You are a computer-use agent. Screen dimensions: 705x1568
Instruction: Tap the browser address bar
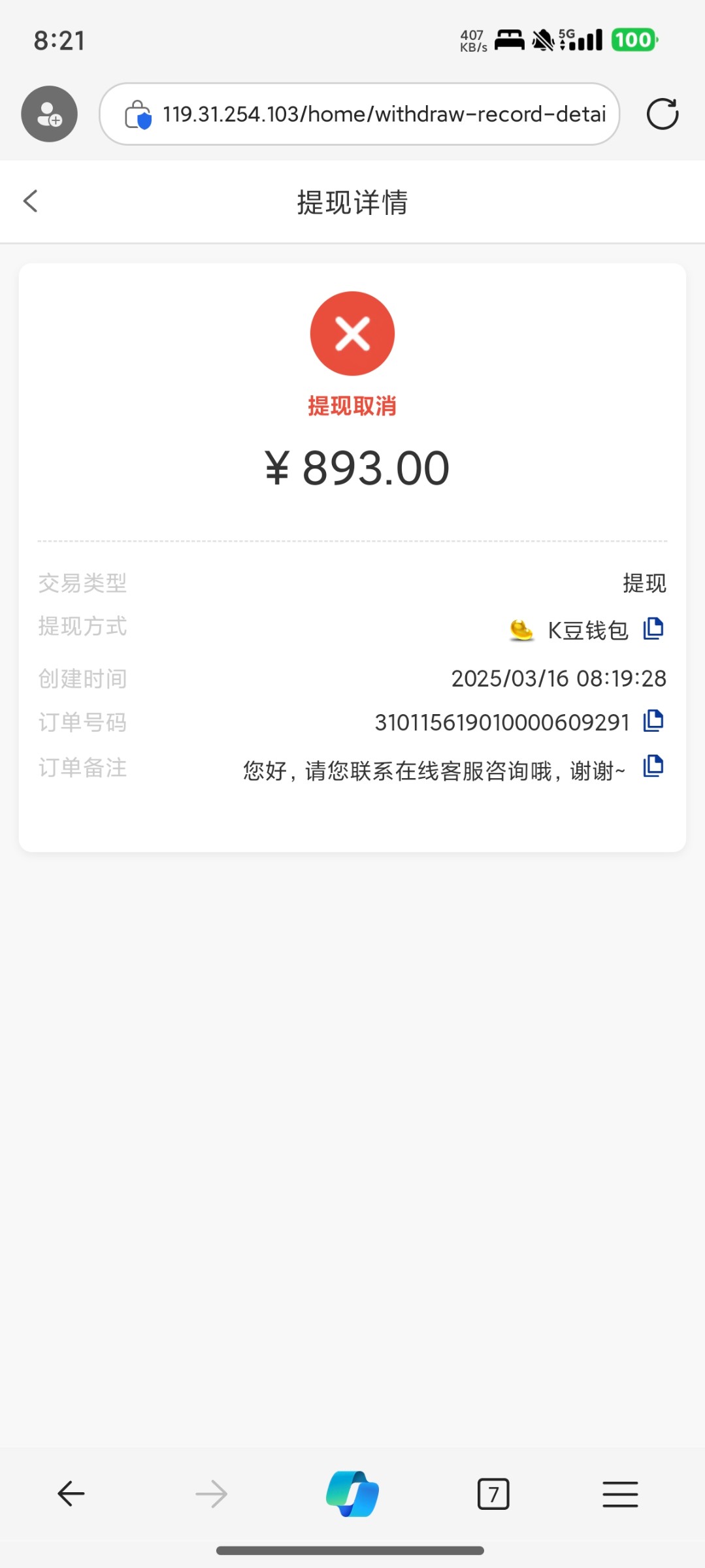pyautogui.click(x=384, y=114)
